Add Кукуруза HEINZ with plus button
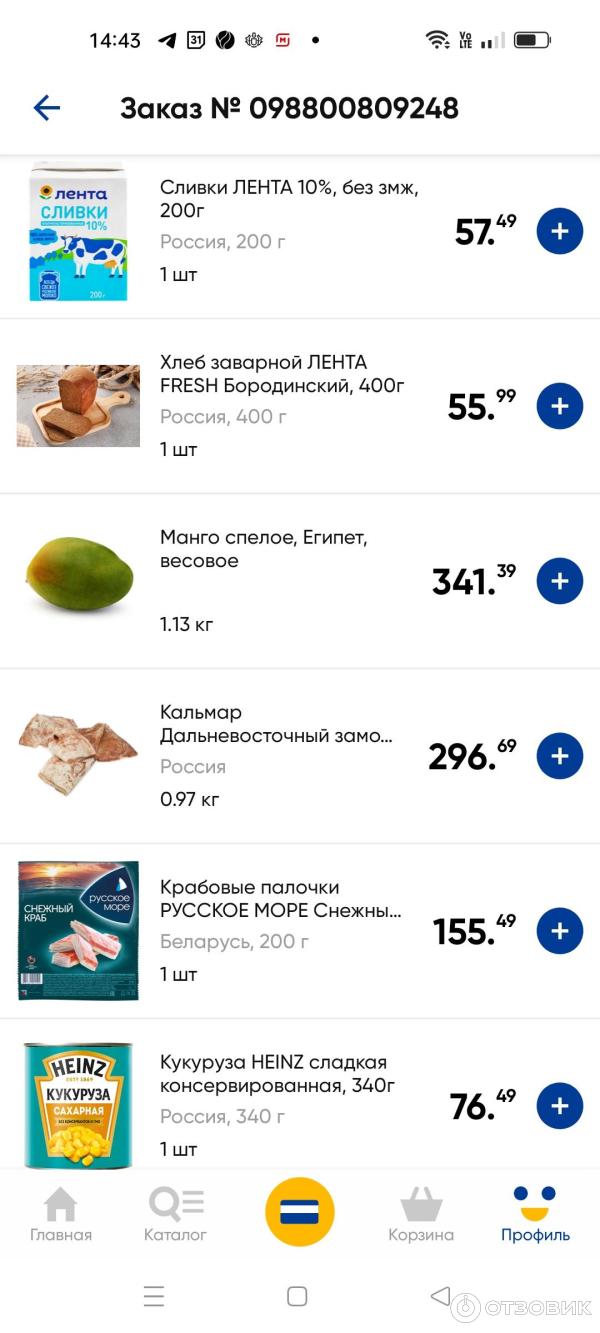 click(559, 1106)
